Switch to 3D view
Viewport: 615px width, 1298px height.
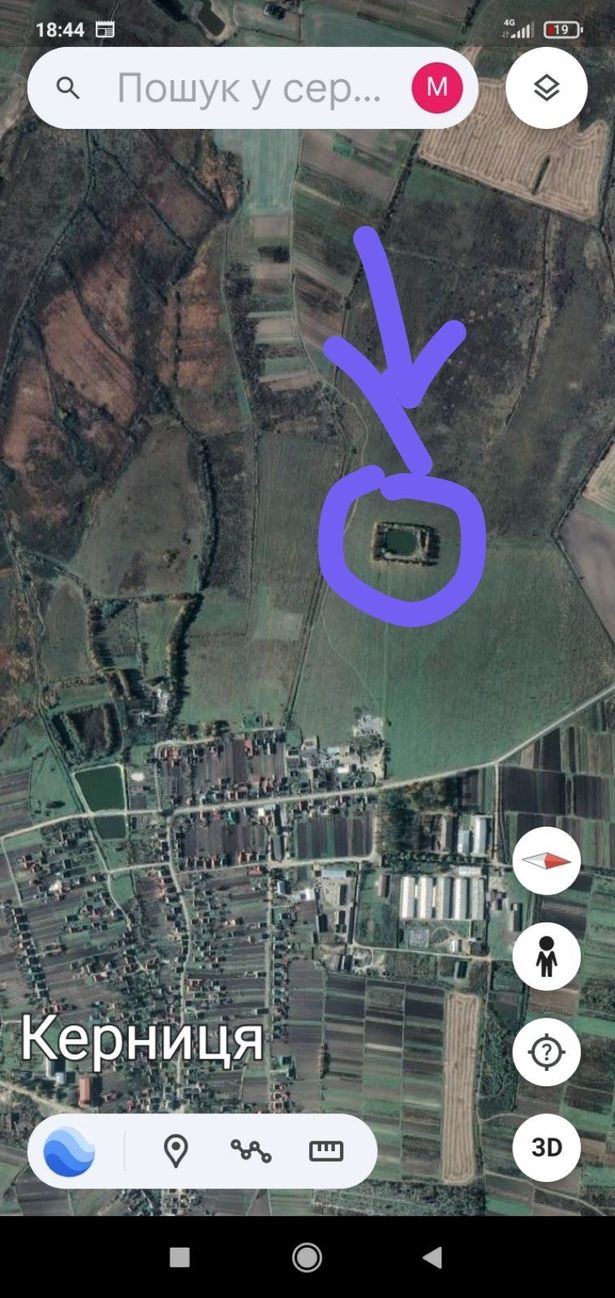546,1148
